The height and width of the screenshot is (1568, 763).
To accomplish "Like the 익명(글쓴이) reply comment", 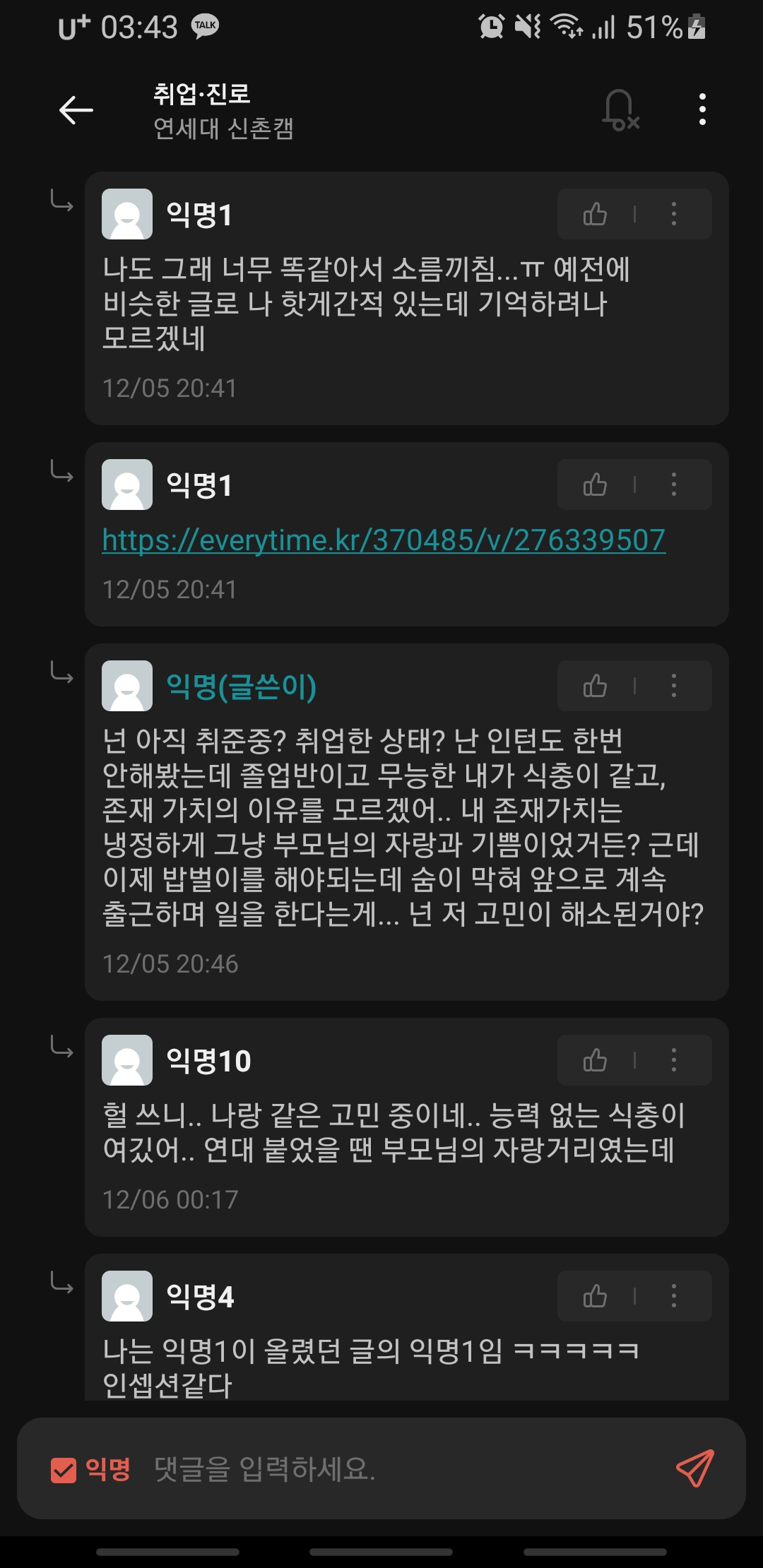I will click(x=595, y=686).
